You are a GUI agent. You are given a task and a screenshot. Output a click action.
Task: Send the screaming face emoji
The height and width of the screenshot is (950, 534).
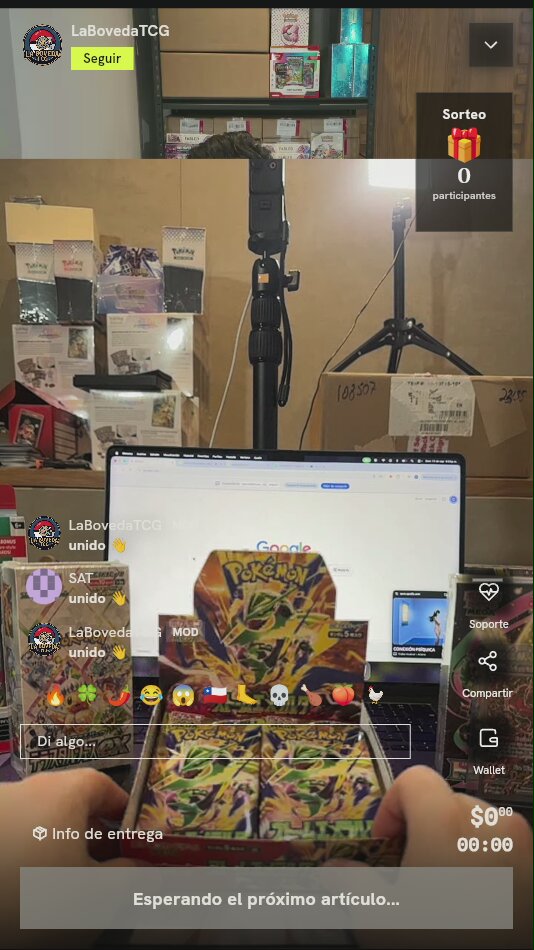pos(183,696)
